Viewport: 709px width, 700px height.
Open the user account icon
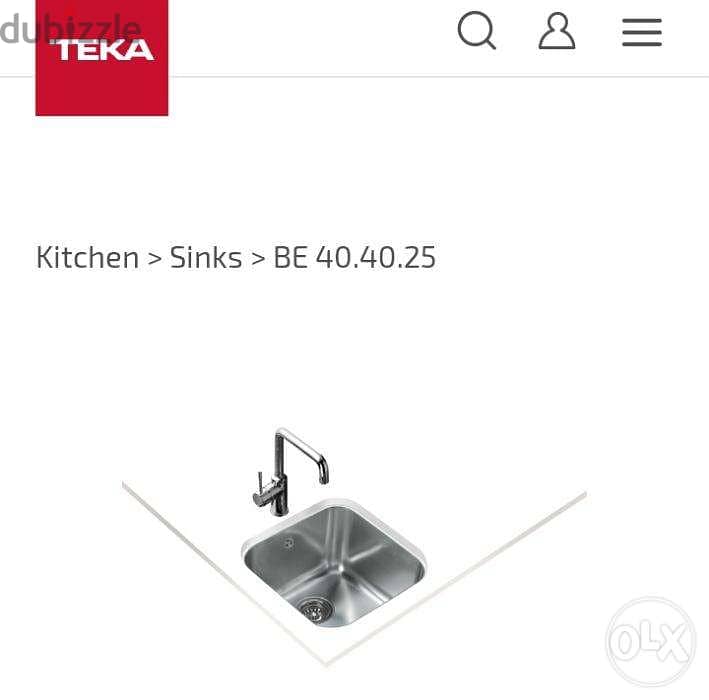click(x=557, y=31)
